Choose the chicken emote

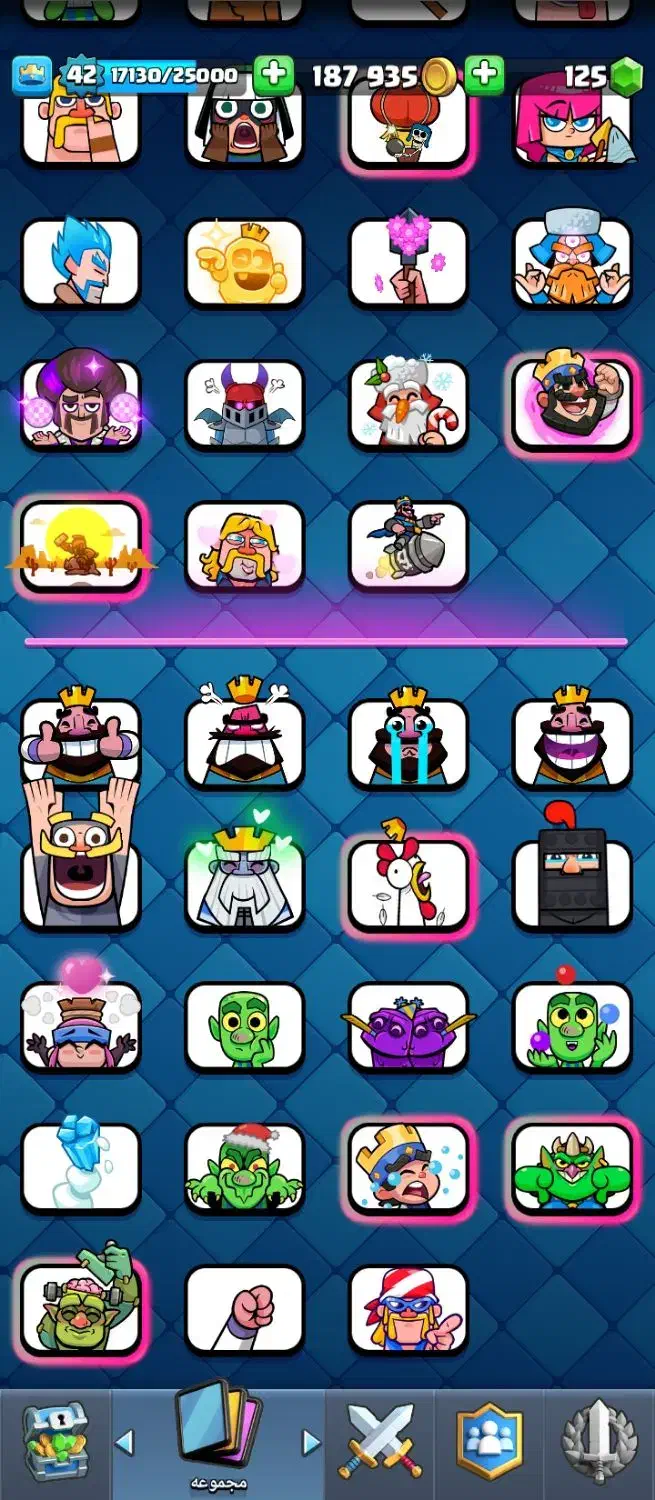tap(408, 882)
